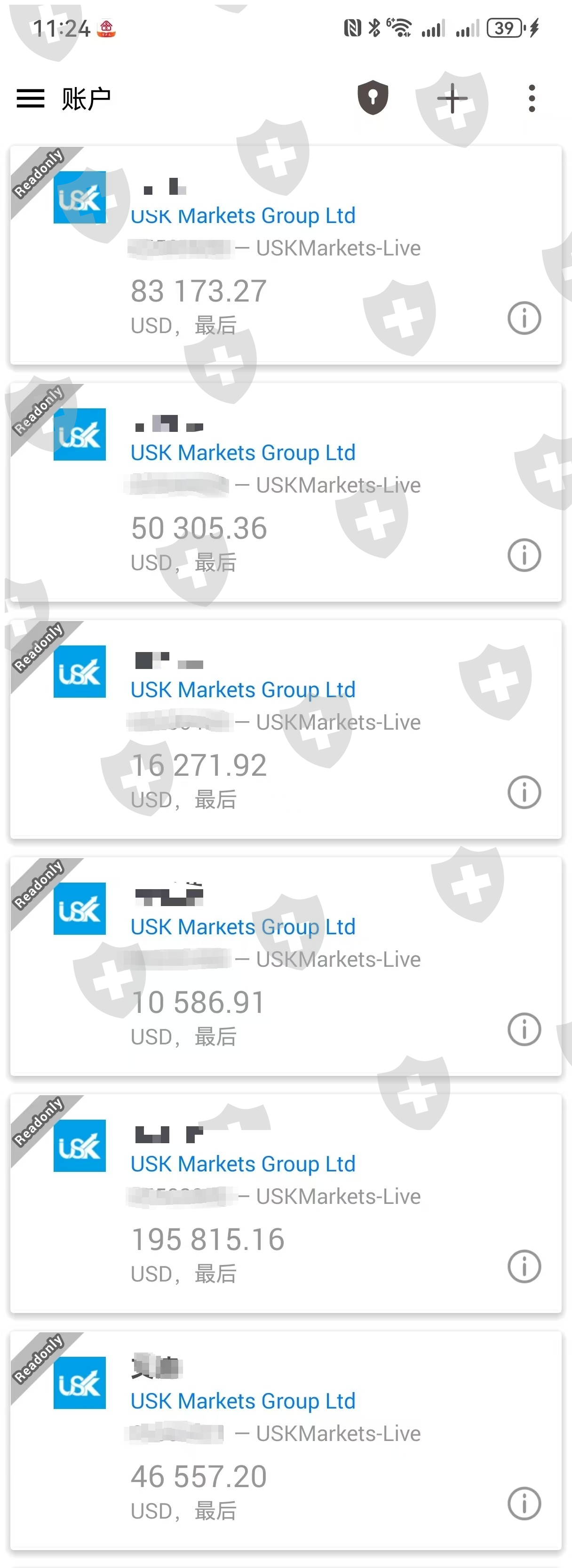Show info for the 83 173.27 account

pos(524,318)
